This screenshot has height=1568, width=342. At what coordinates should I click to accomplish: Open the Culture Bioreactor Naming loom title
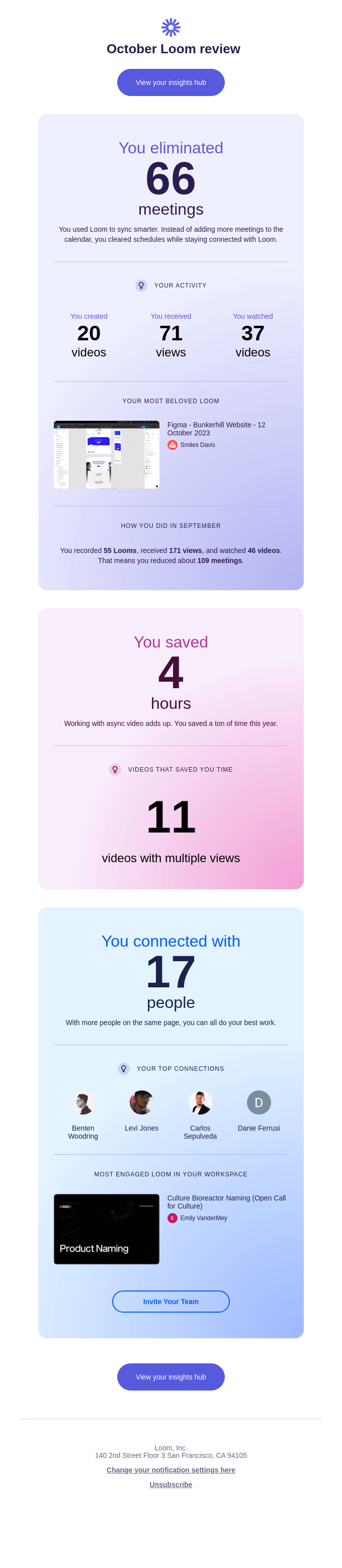[x=226, y=1202]
